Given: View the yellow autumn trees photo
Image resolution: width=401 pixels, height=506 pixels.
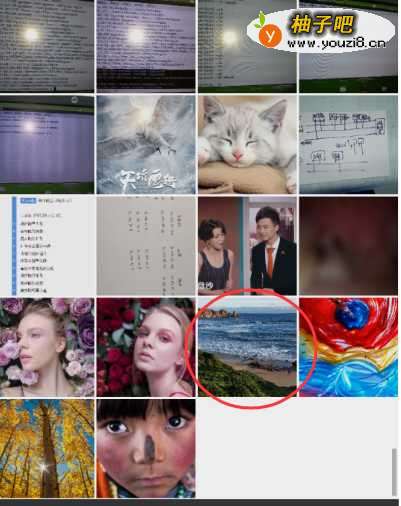Looking at the screenshot, I should tap(47, 448).
